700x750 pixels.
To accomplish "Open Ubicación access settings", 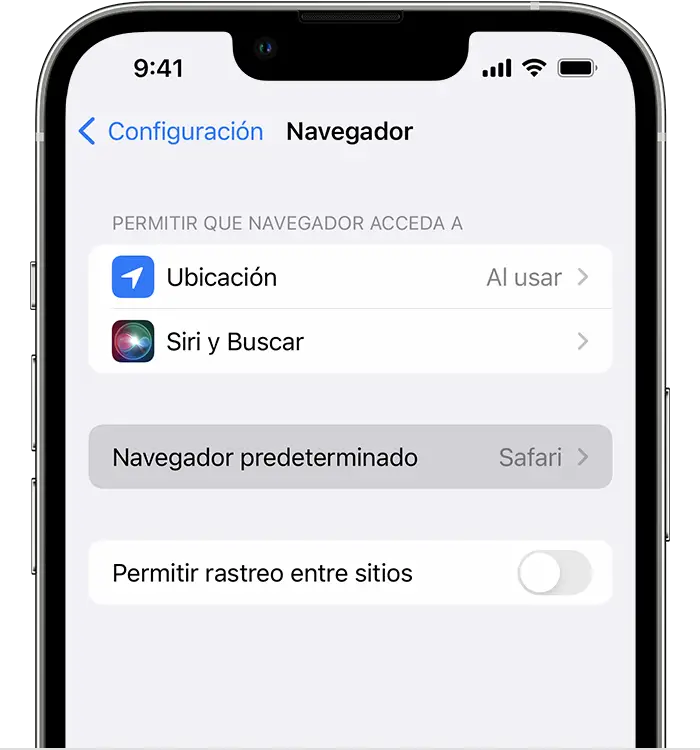I will 350,277.
